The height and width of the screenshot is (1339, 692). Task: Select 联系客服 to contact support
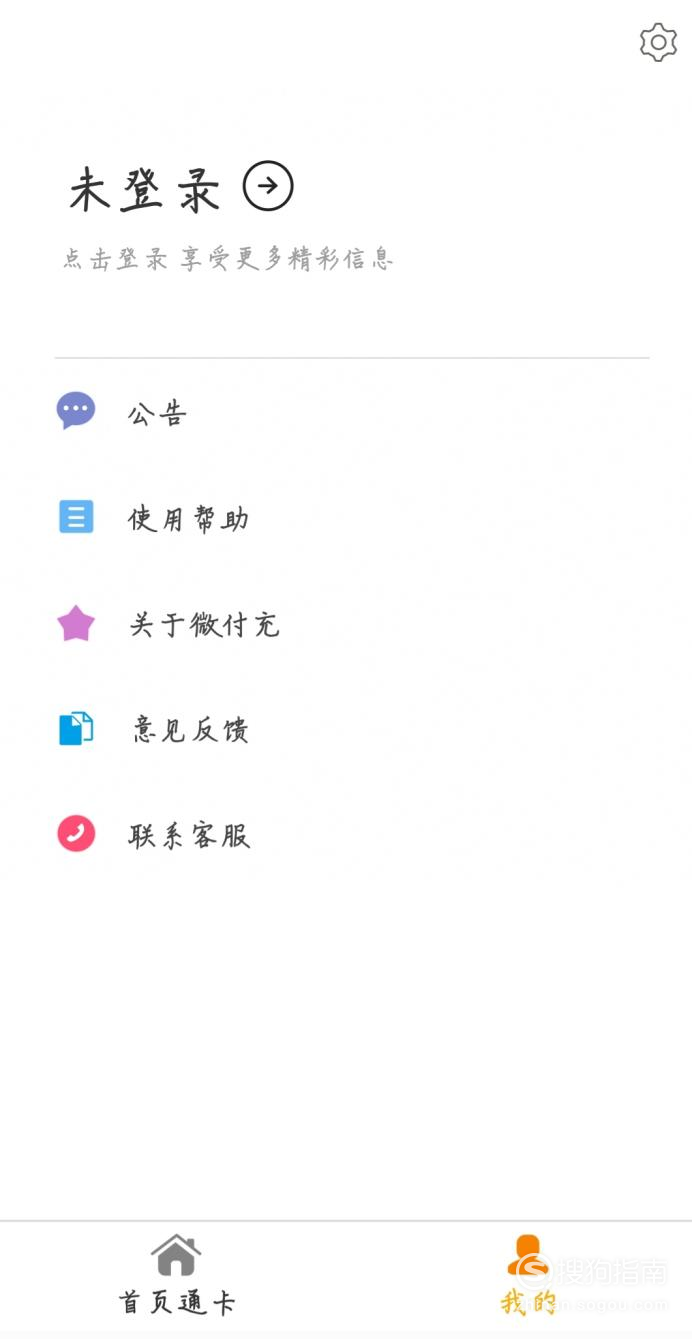pyautogui.click(x=346, y=834)
